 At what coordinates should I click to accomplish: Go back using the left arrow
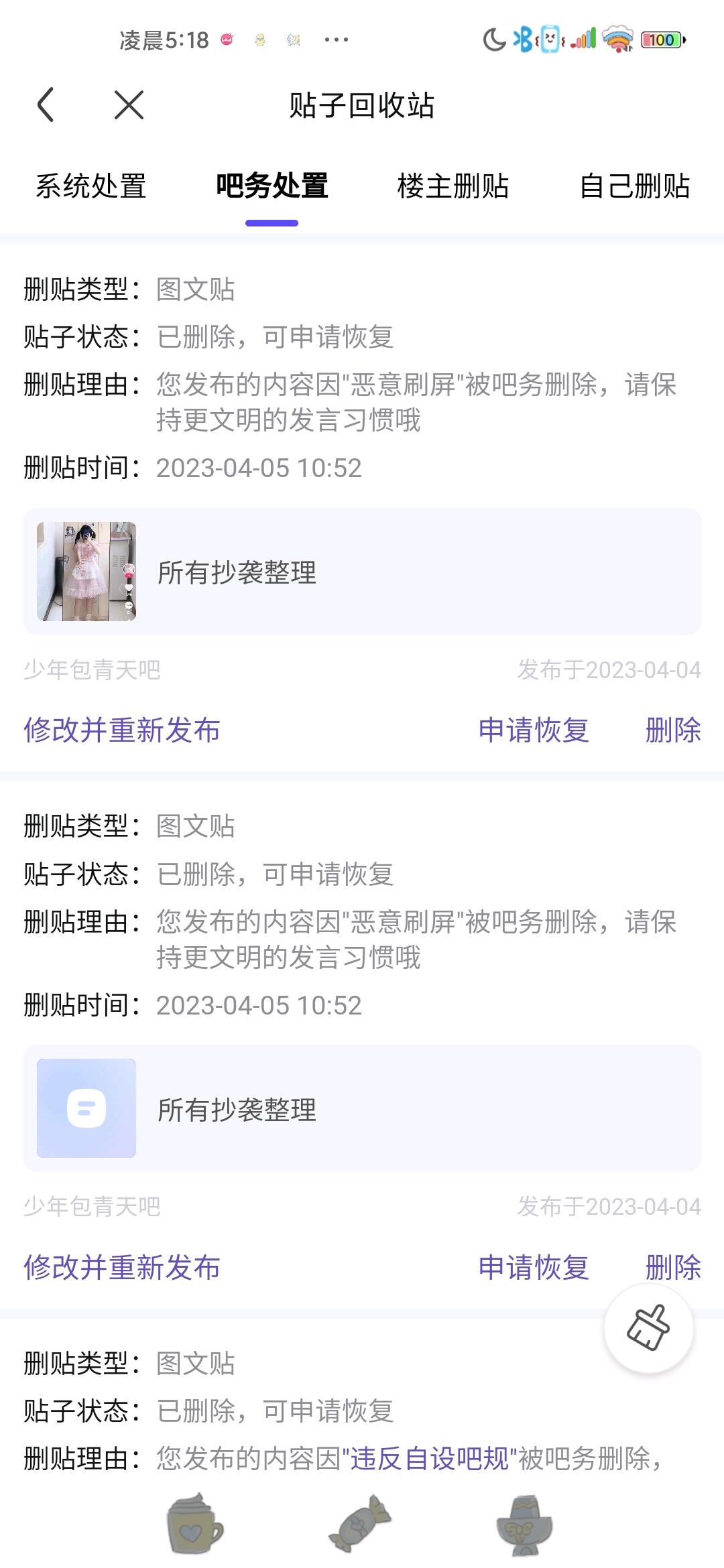(46, 105)
